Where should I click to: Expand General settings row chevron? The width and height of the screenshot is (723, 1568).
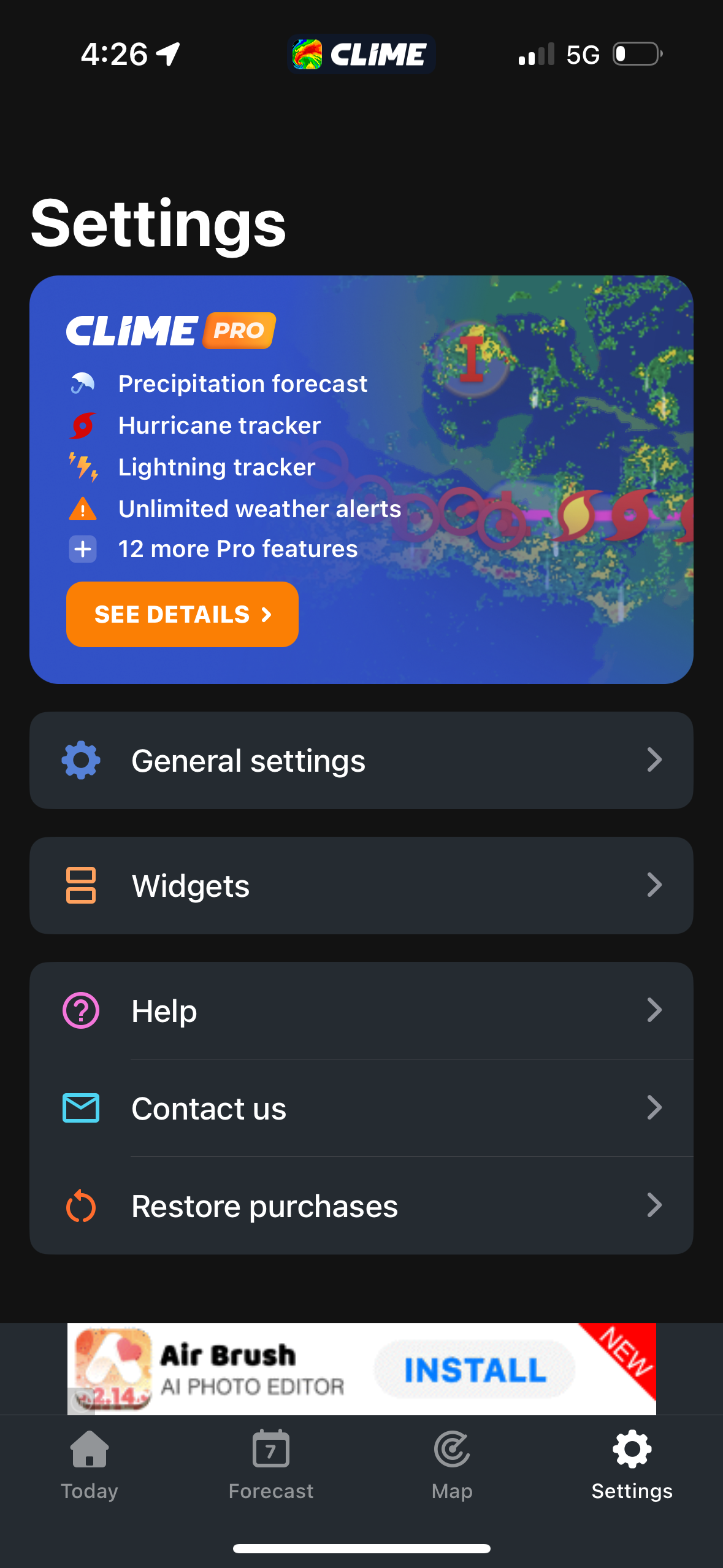click(x=656, y=760)
